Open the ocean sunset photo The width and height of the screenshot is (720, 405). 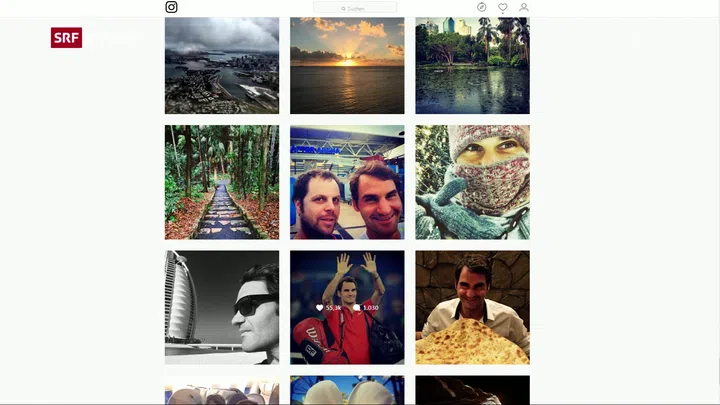point(347,66)
